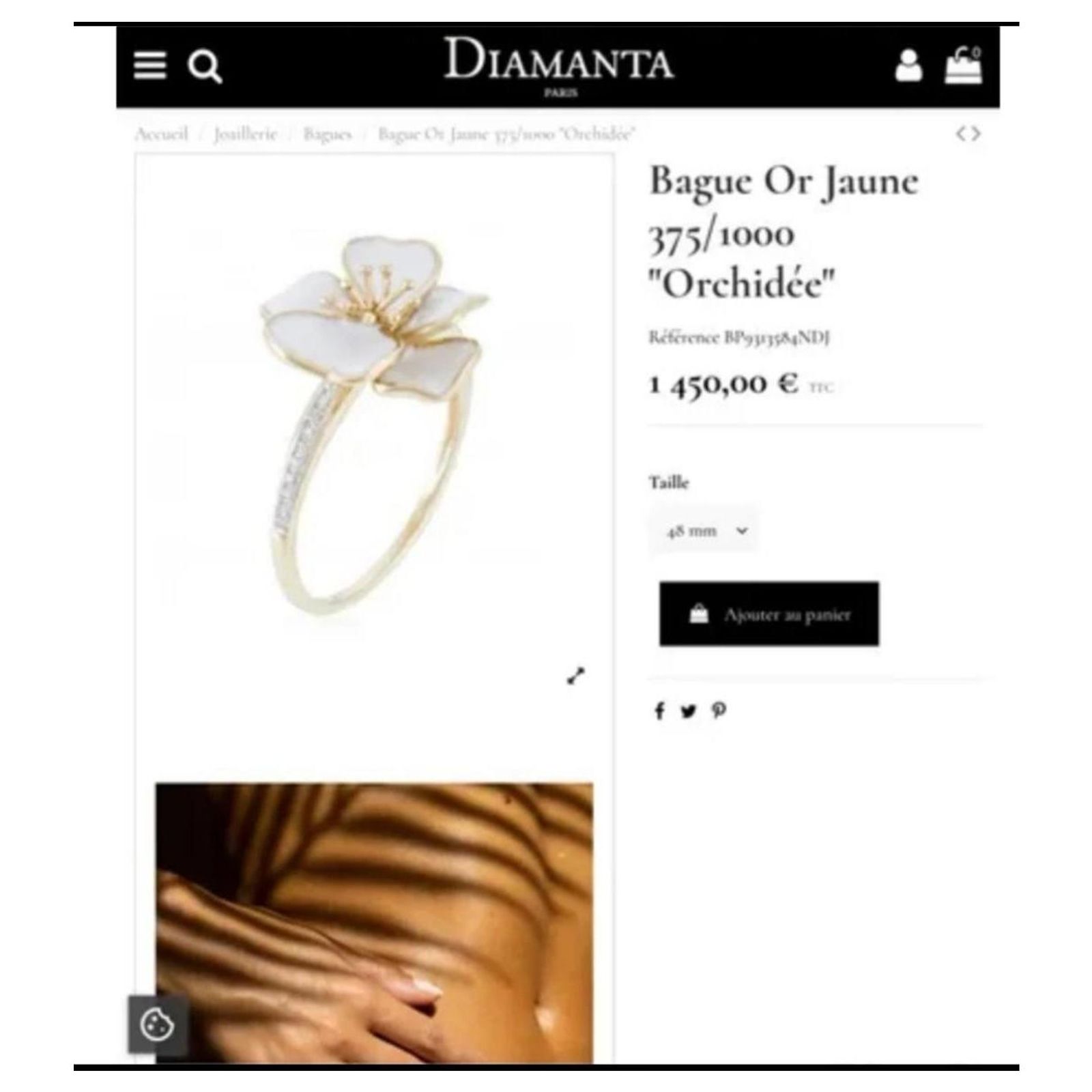Share on Twitter
1092x1092 pixels.
pos(688,711)
